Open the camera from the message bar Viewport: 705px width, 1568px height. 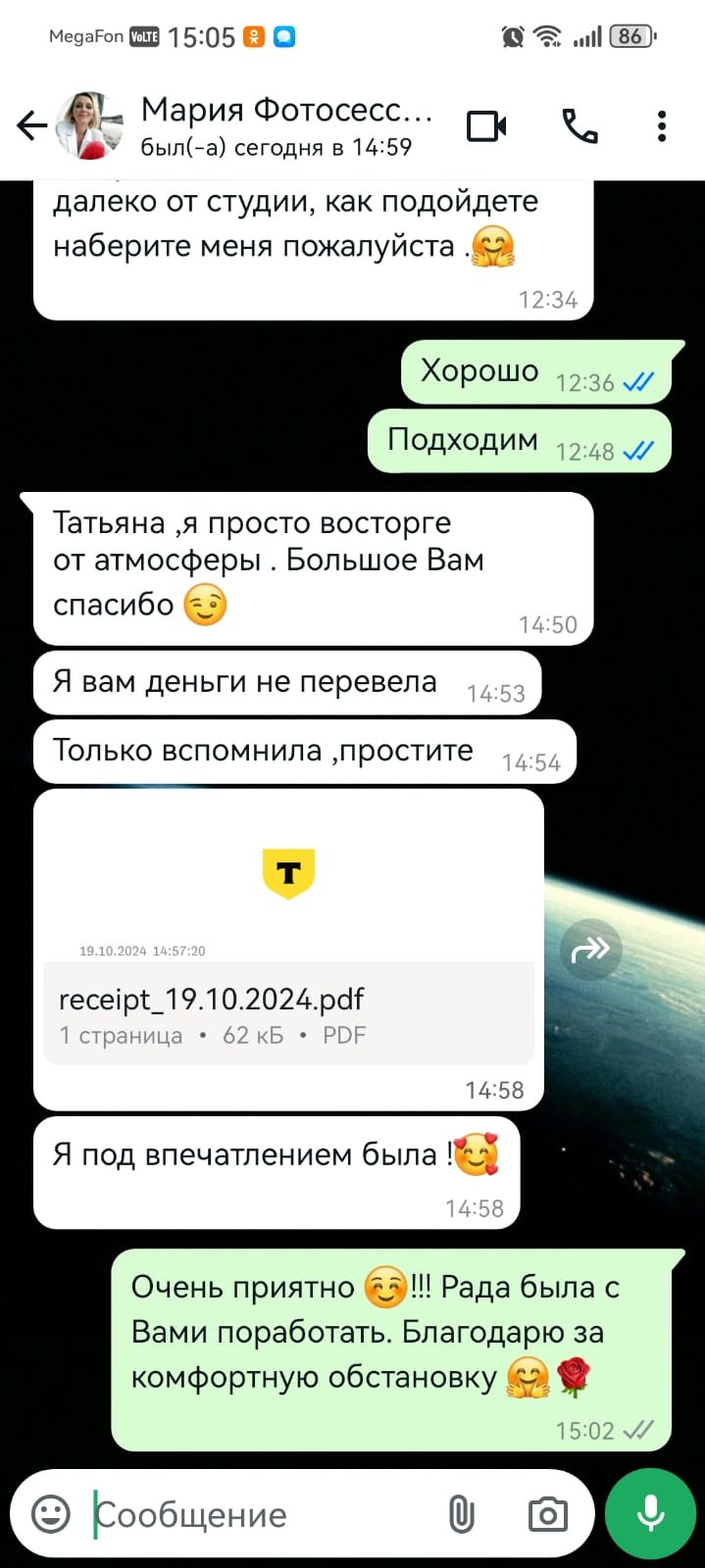(x=547, y=1514)
